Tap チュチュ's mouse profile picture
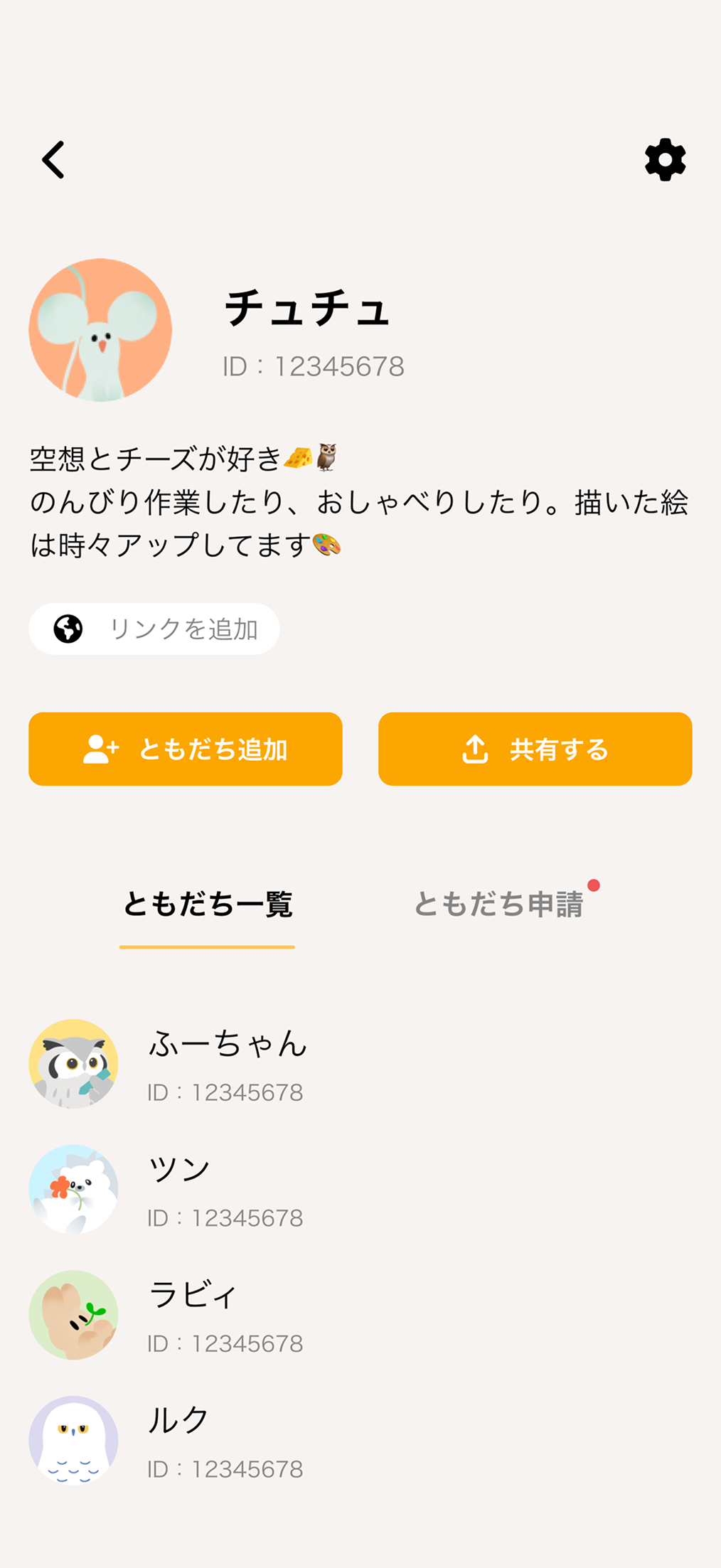This screenshot has height=1568, width=721. click(100, 330)
